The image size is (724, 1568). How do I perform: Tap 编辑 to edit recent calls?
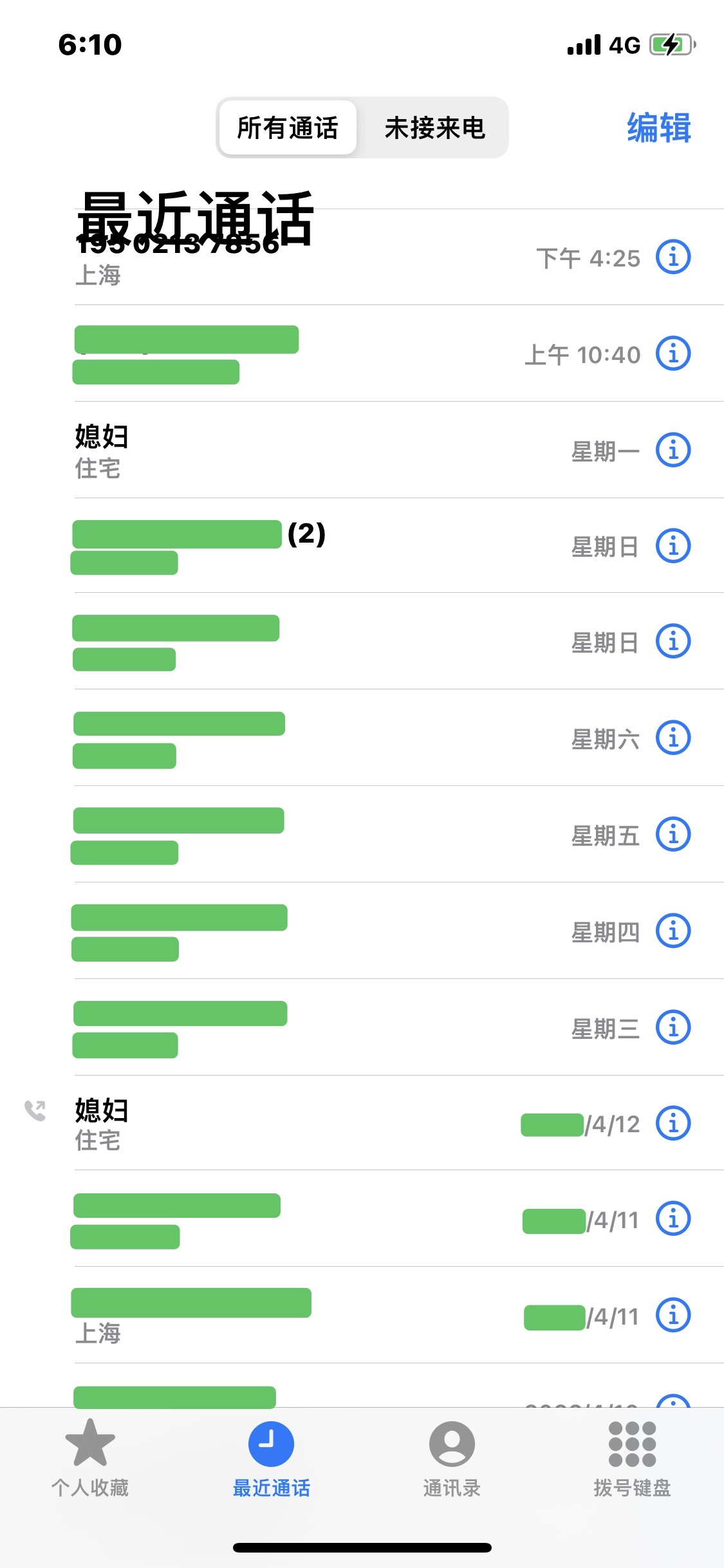(x=659, y=128)
